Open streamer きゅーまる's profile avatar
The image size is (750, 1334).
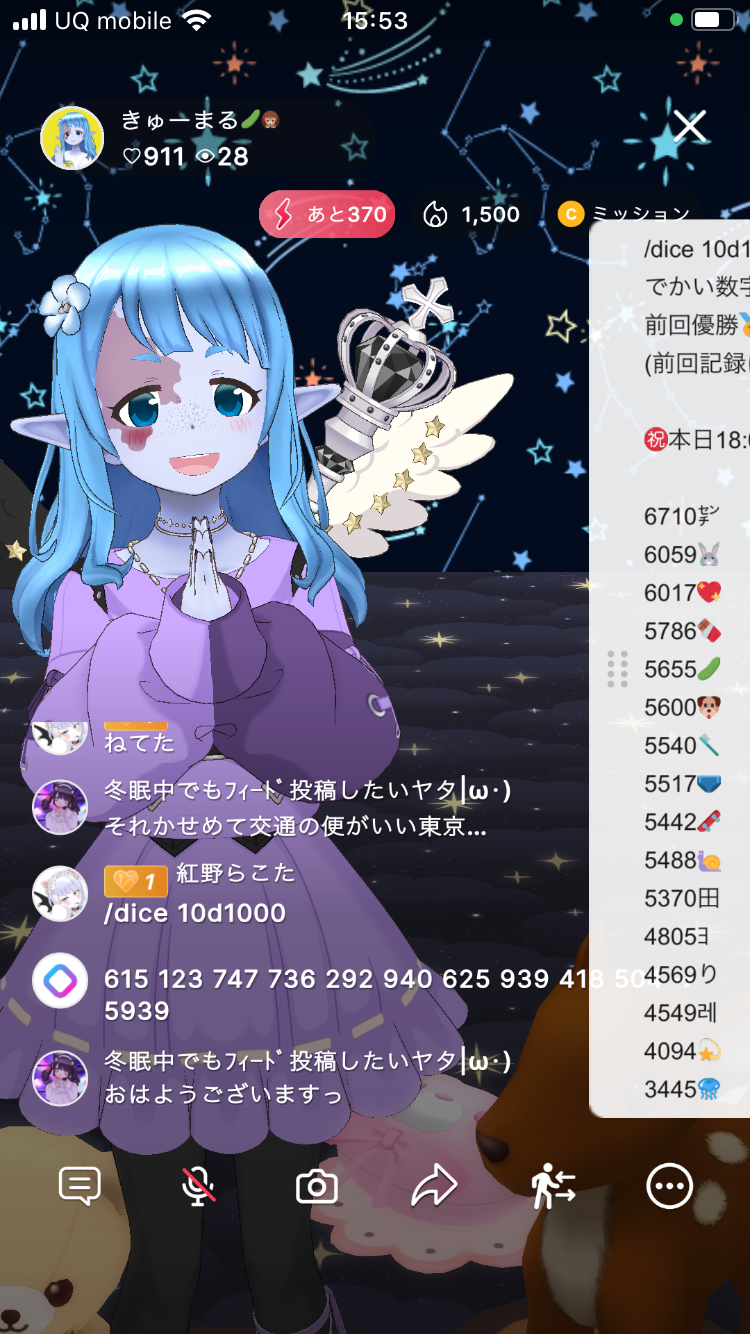click(72, 138)
